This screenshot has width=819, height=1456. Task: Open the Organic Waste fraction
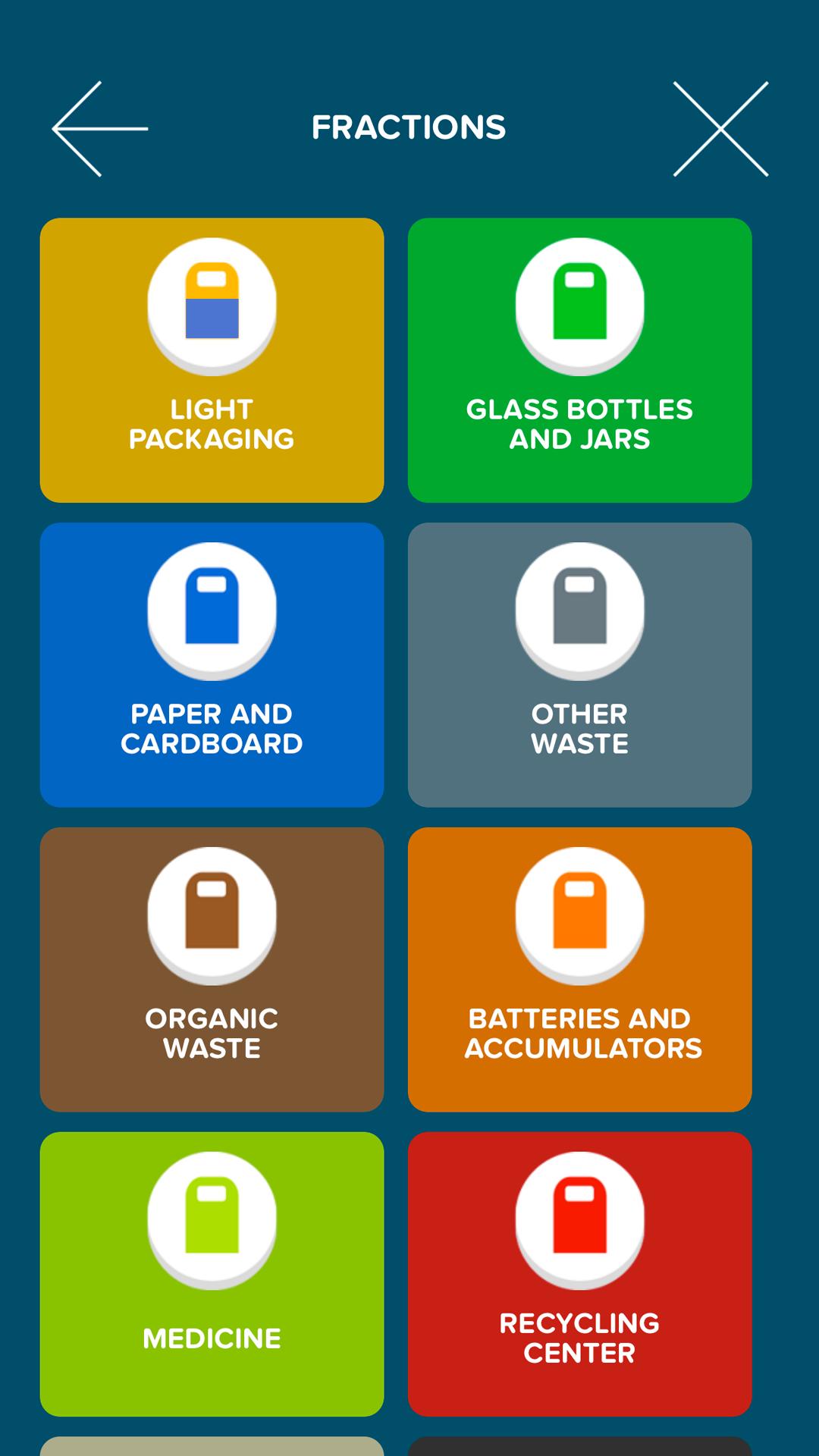212,969
